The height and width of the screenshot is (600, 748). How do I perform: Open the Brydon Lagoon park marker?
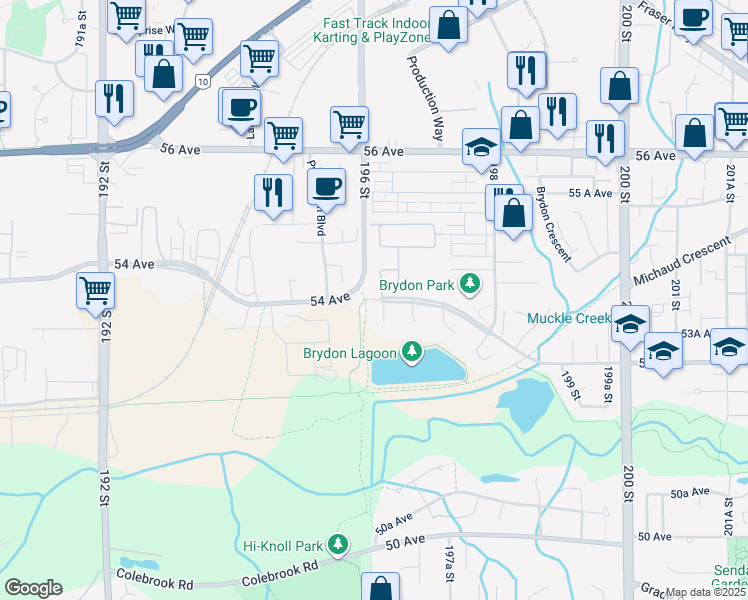coord(411,352)
